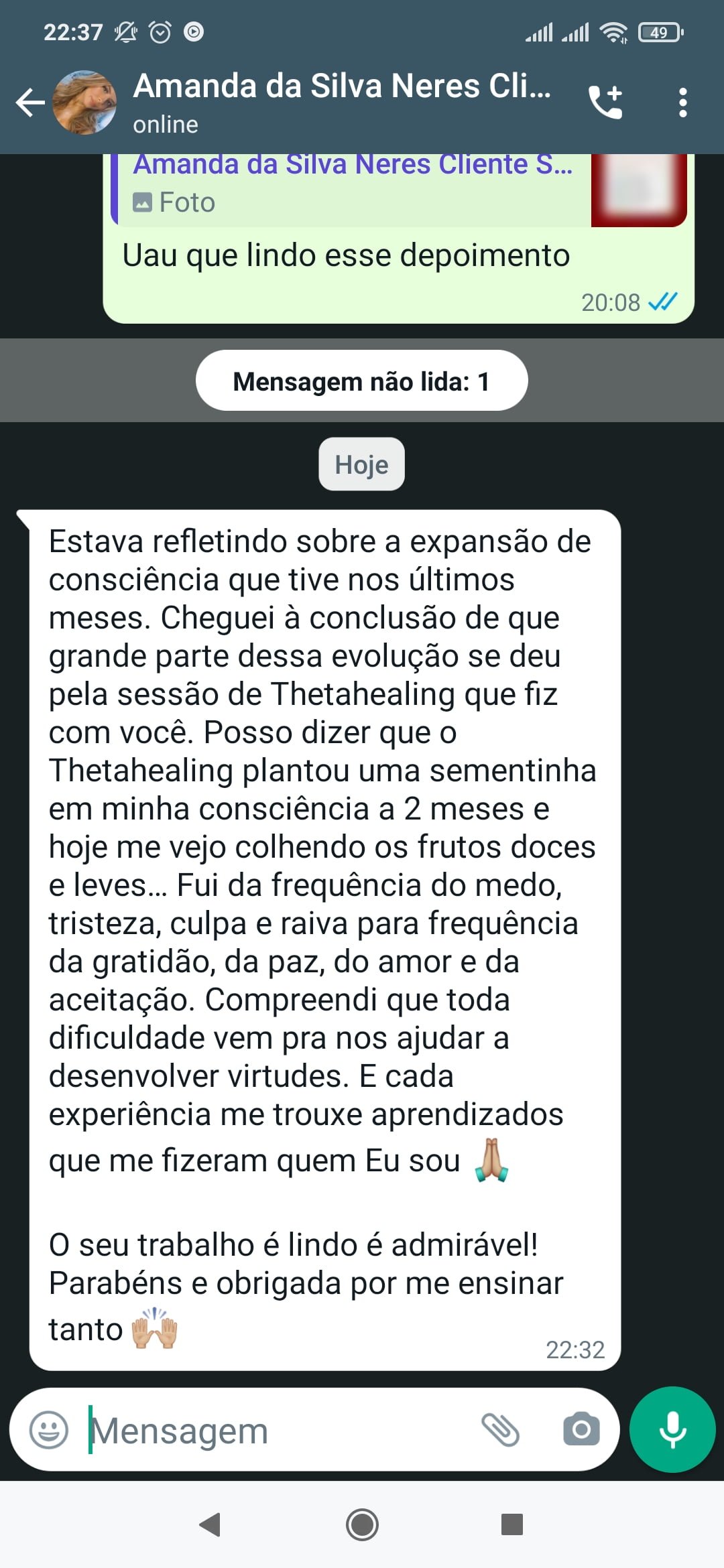Viewport: 724px width, 1568px height.
Task: Tap the microphone voice message button
Action: 672,1429
